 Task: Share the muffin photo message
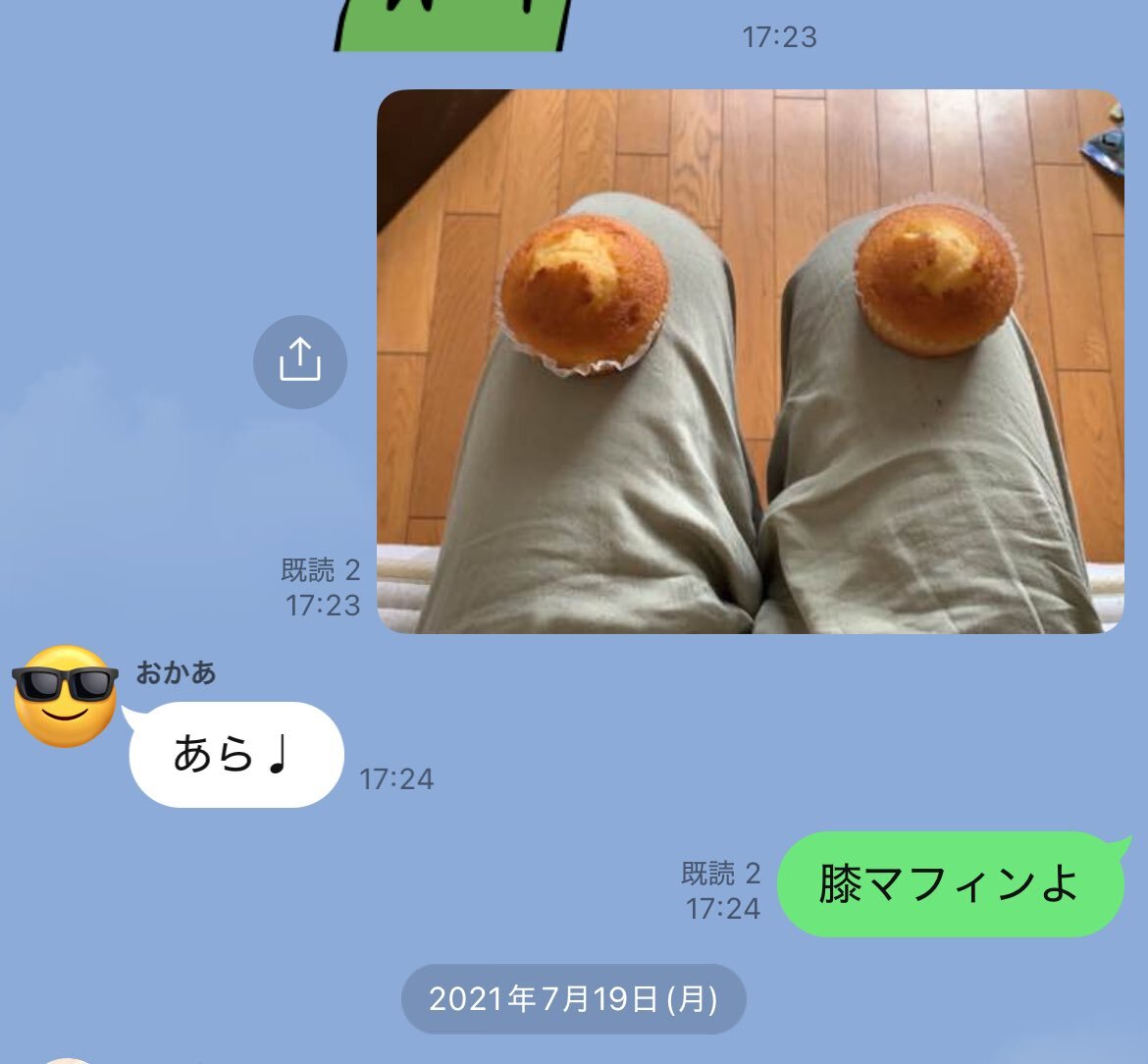[x=300, y=361]
